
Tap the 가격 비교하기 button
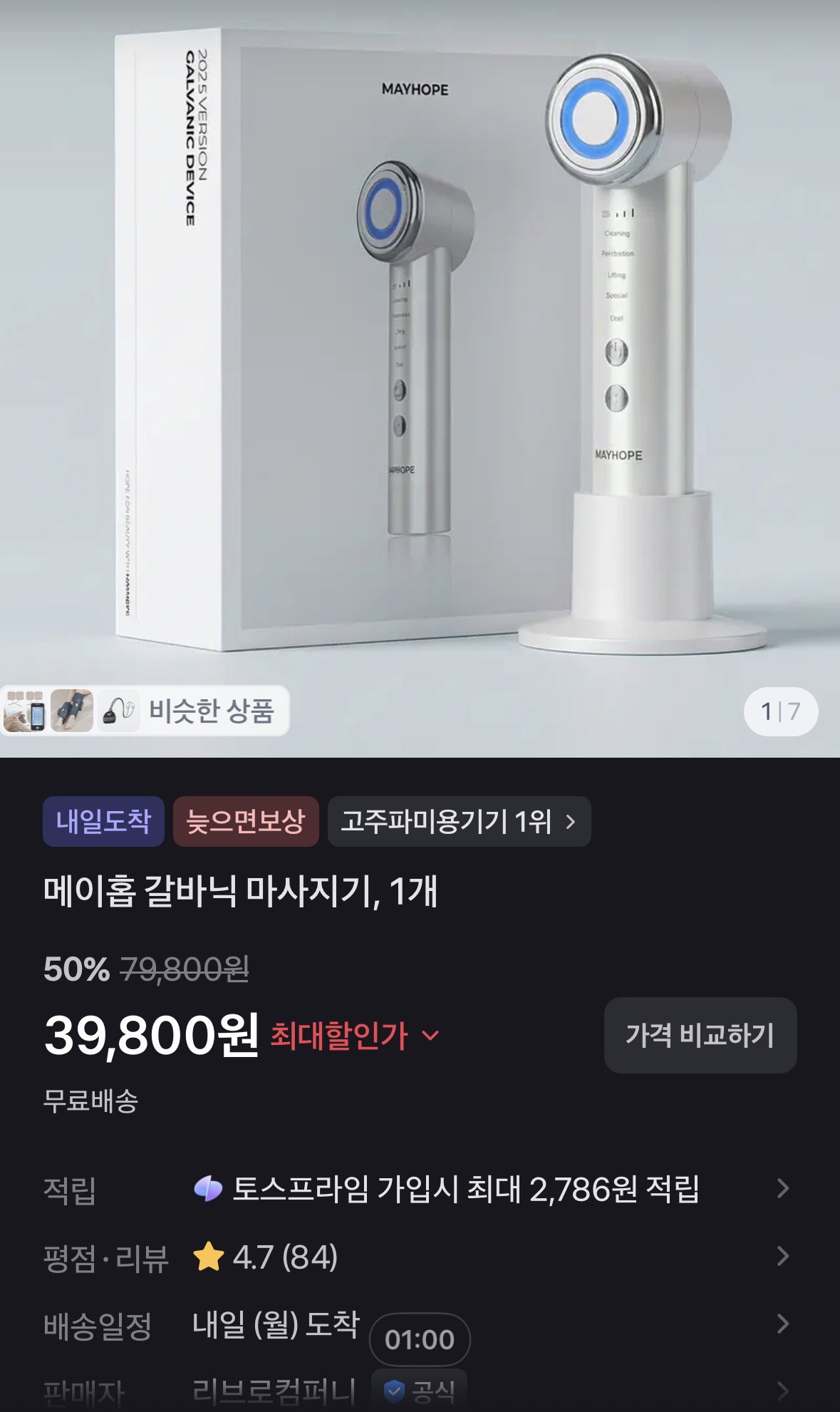[x=700, y=1035]
